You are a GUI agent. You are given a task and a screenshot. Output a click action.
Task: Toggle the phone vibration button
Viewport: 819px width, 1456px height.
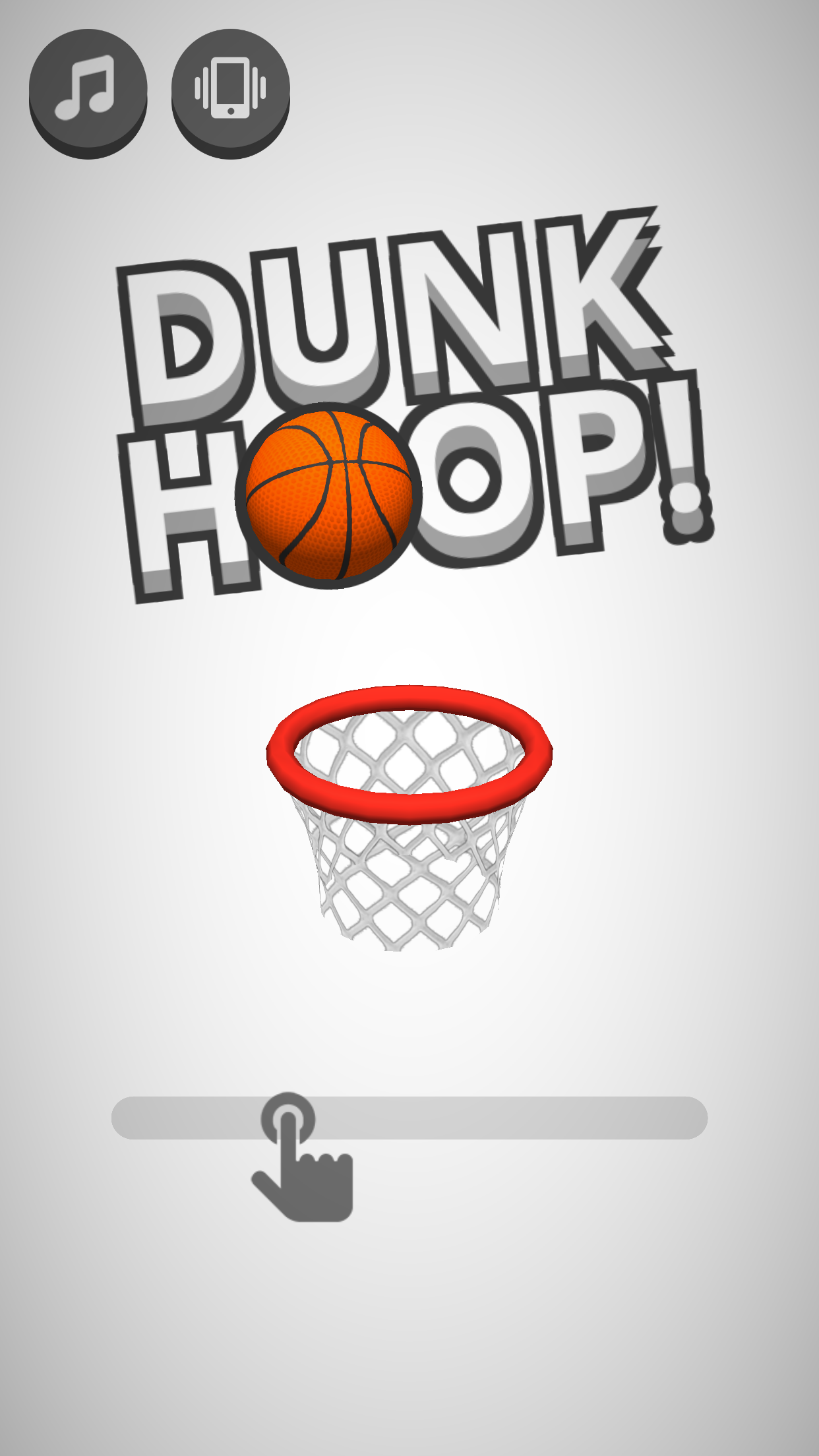(x=230, y=89)
